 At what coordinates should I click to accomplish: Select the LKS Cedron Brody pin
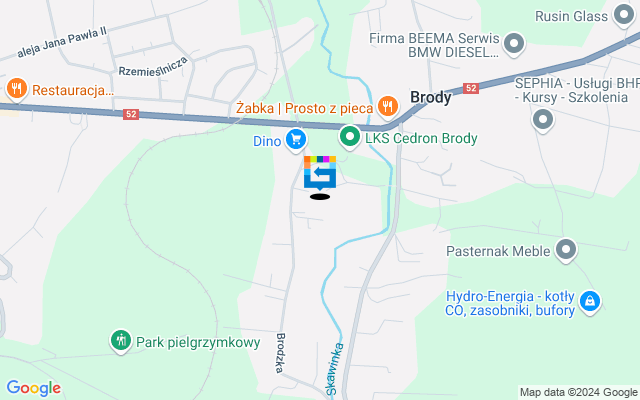coord(349,138)
